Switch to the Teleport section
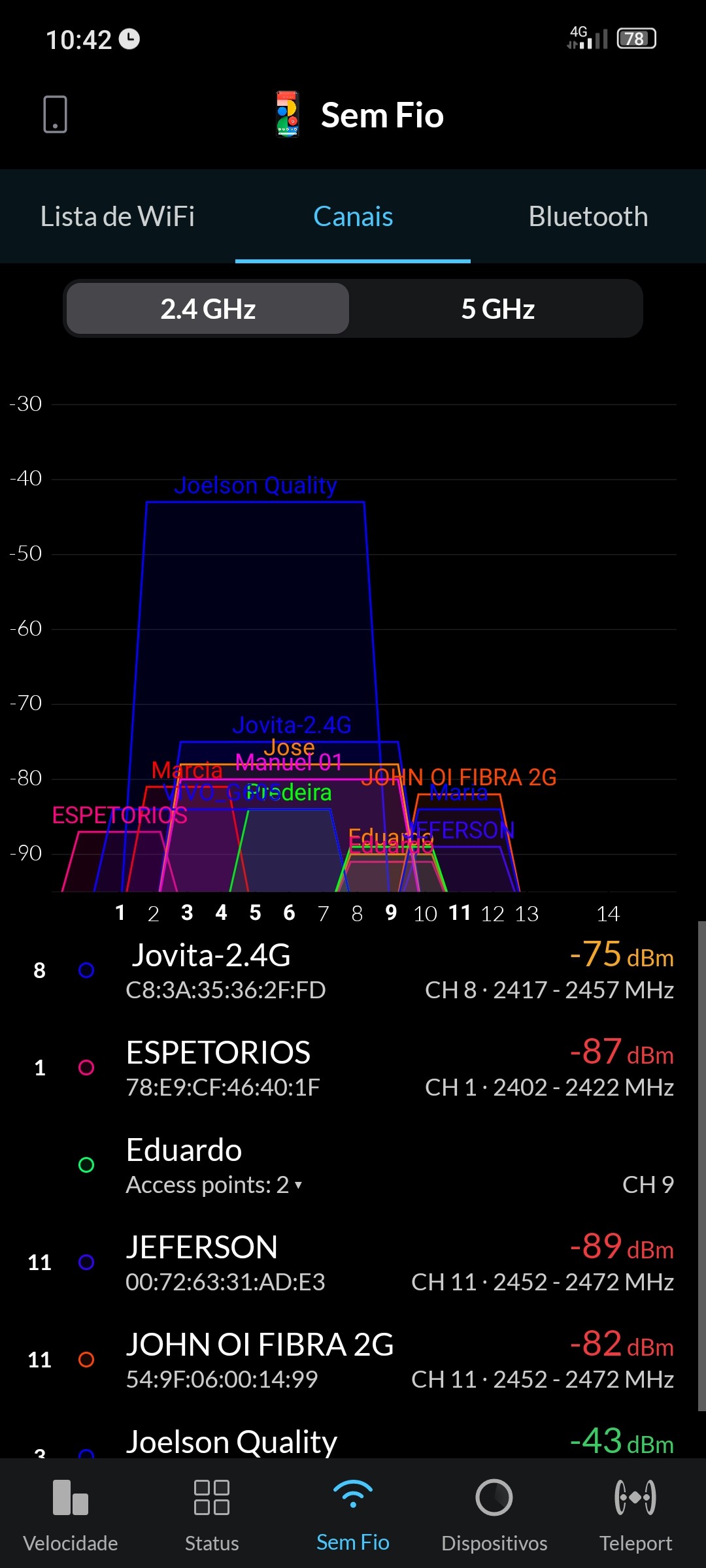This screenshot has width=706, height=1568. (x=635, y=1516)
